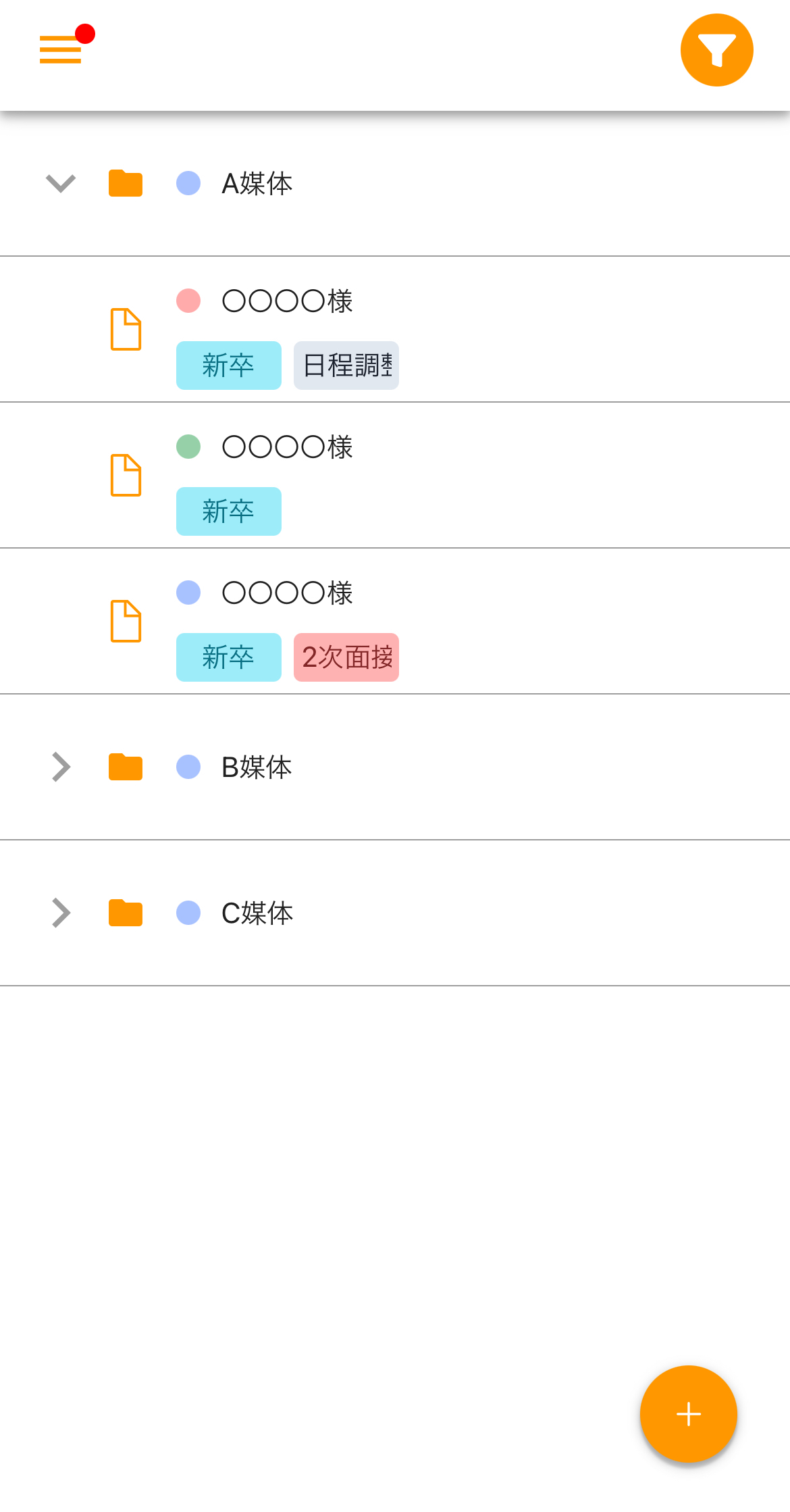Select the blue status dot of the third candidate
The height and width of the screenshot is (1512, 790).
tap(188, 593)
